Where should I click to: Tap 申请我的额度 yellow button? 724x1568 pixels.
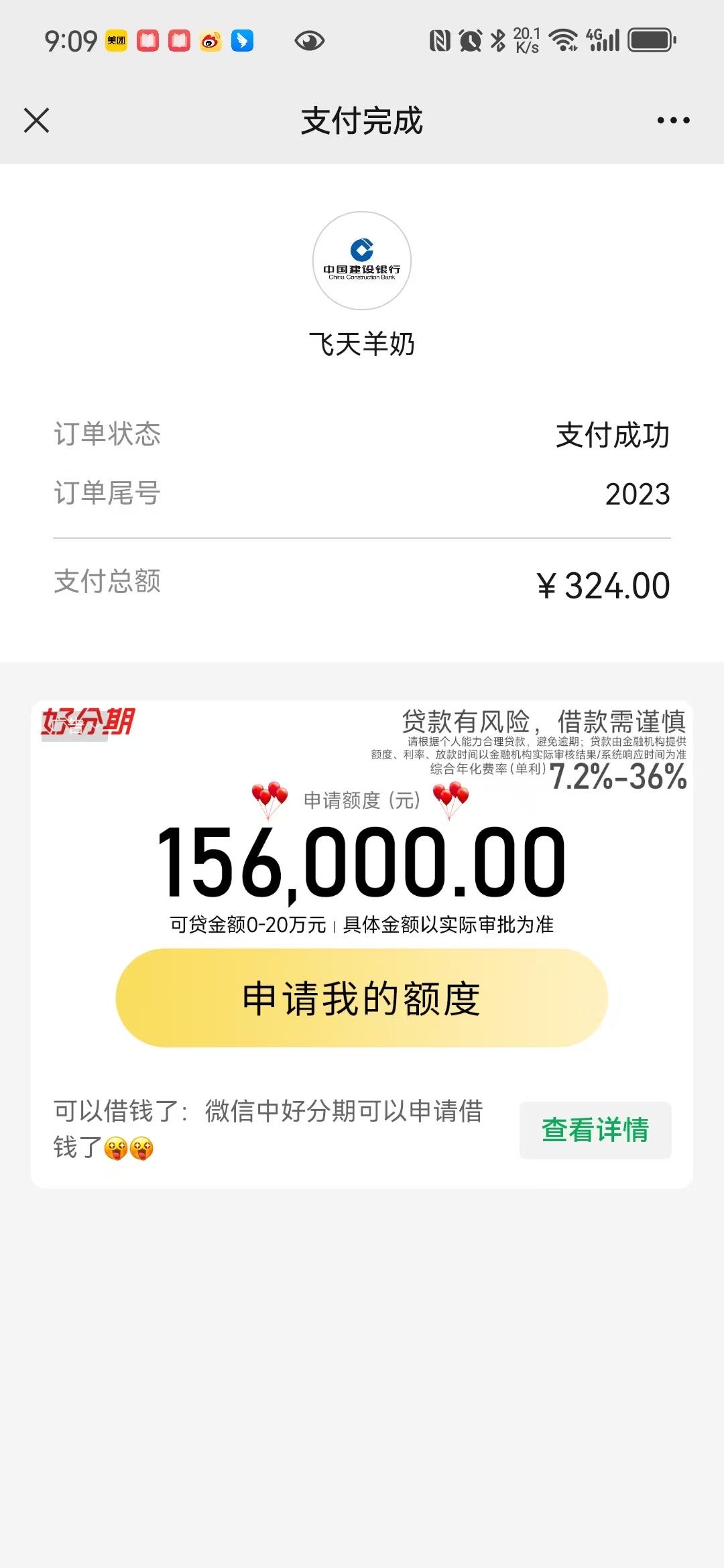click(x=361, y=998)
